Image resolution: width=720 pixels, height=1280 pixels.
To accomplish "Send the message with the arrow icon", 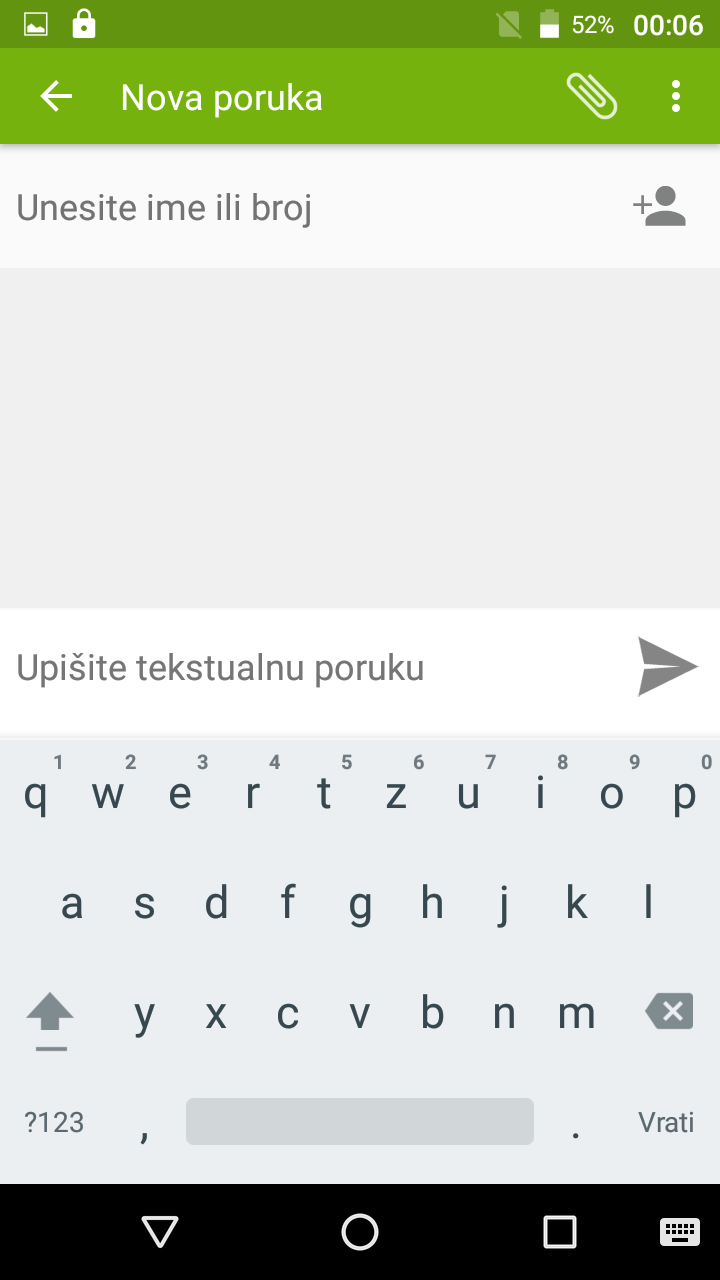I will pyautogui.click(x=667, y=666).
